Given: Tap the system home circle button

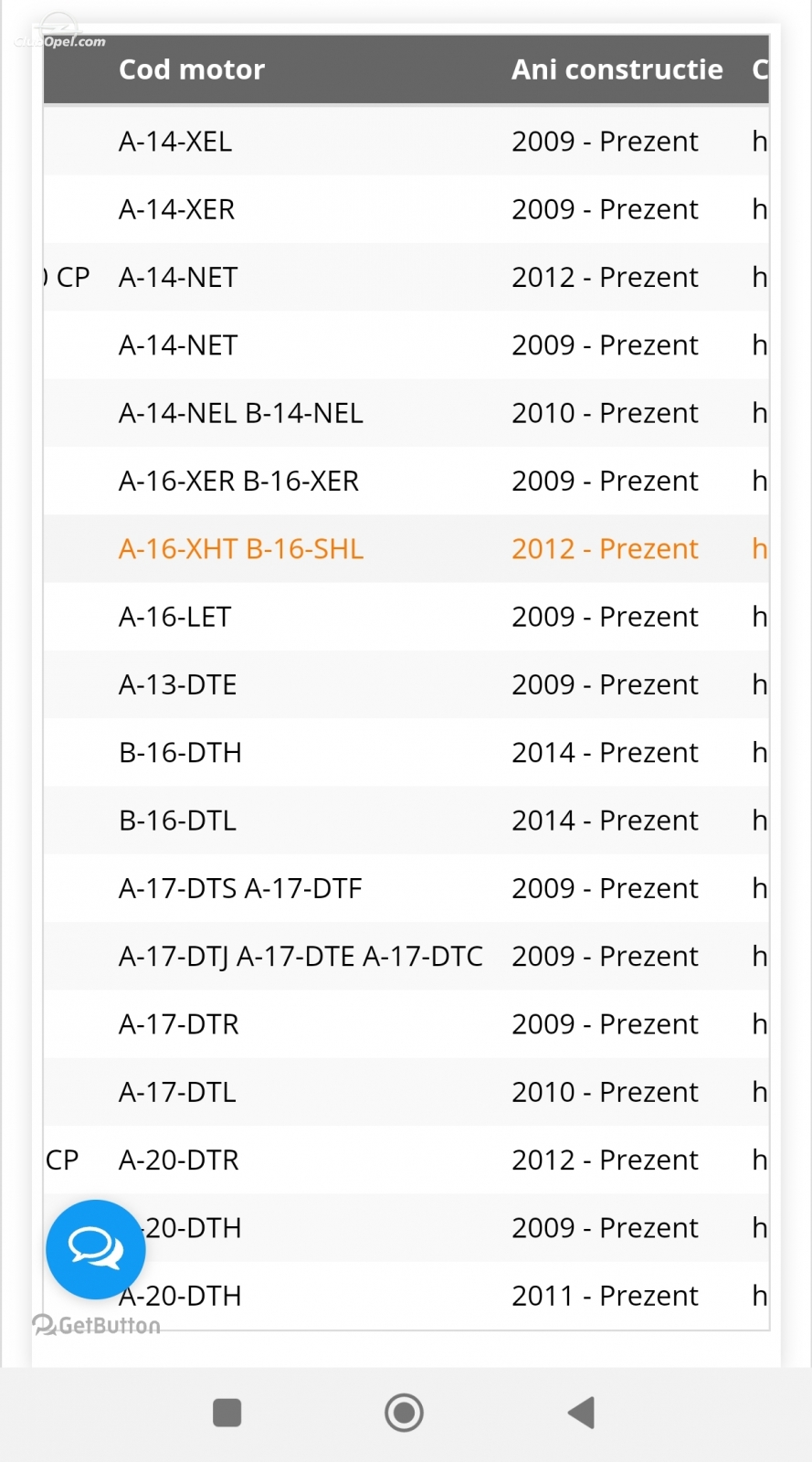Looking at the screenshot, I should point(404,1412).
